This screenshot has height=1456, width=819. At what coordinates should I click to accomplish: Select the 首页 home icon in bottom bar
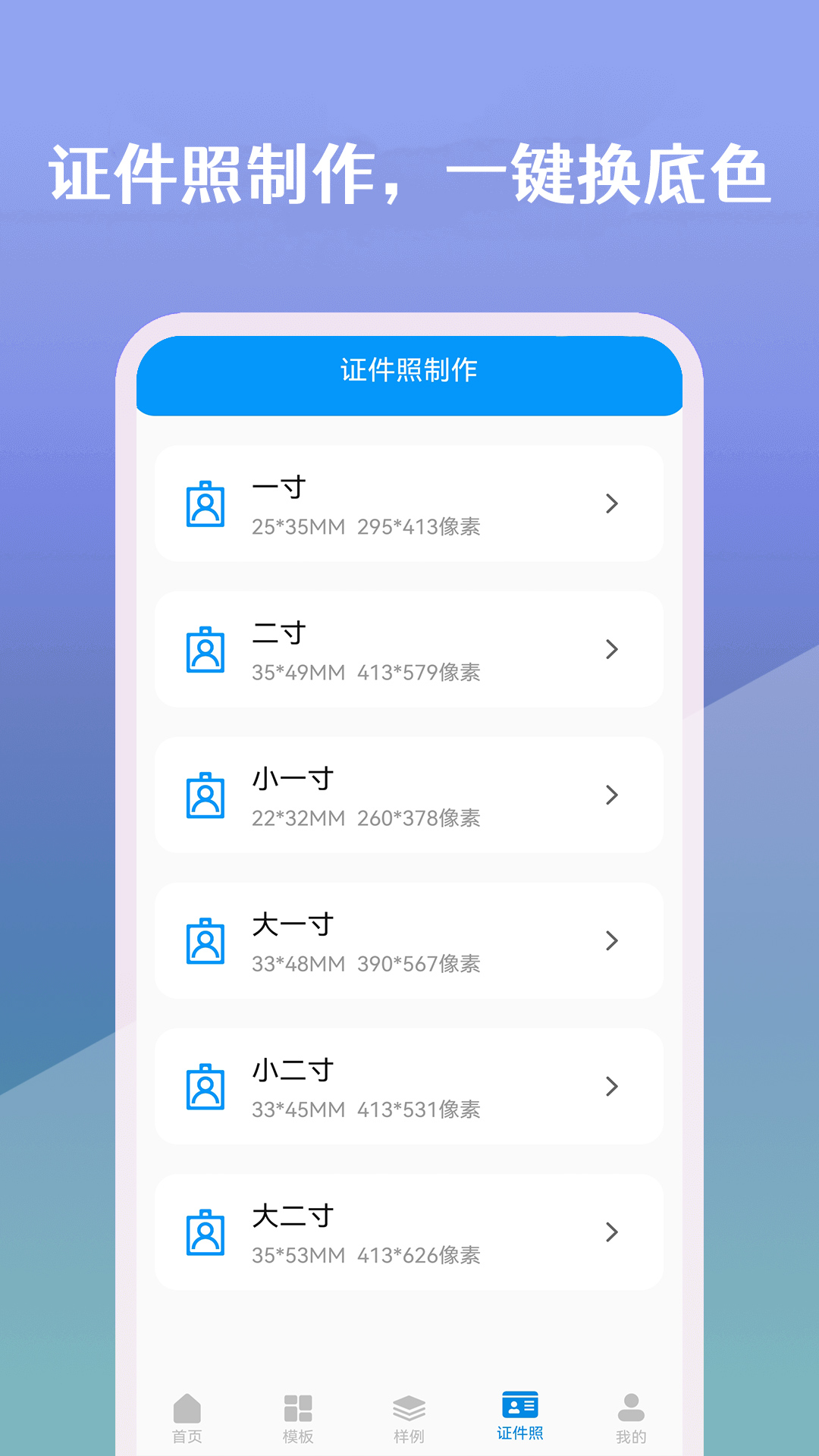(x=188, y=1412)
